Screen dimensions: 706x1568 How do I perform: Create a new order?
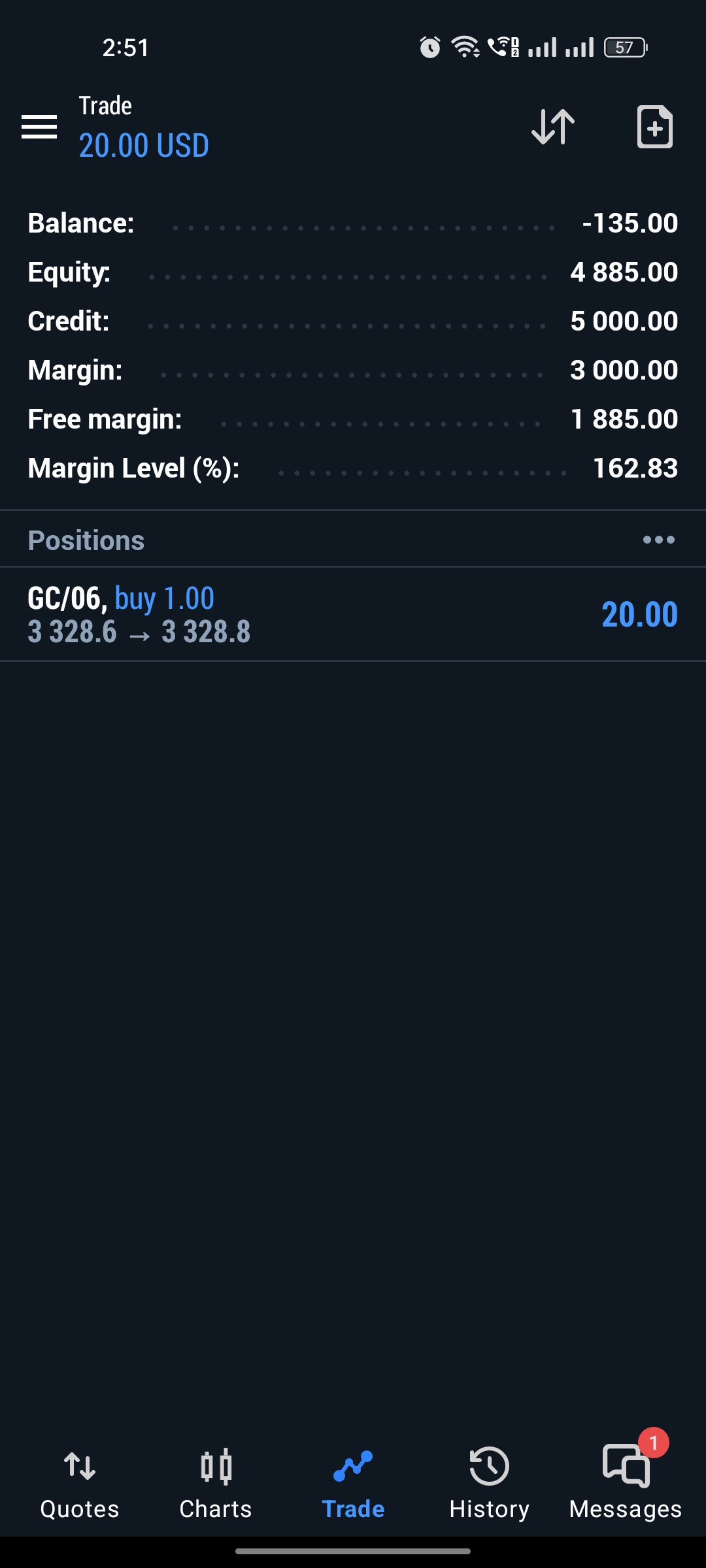click(x=654, y=127)
